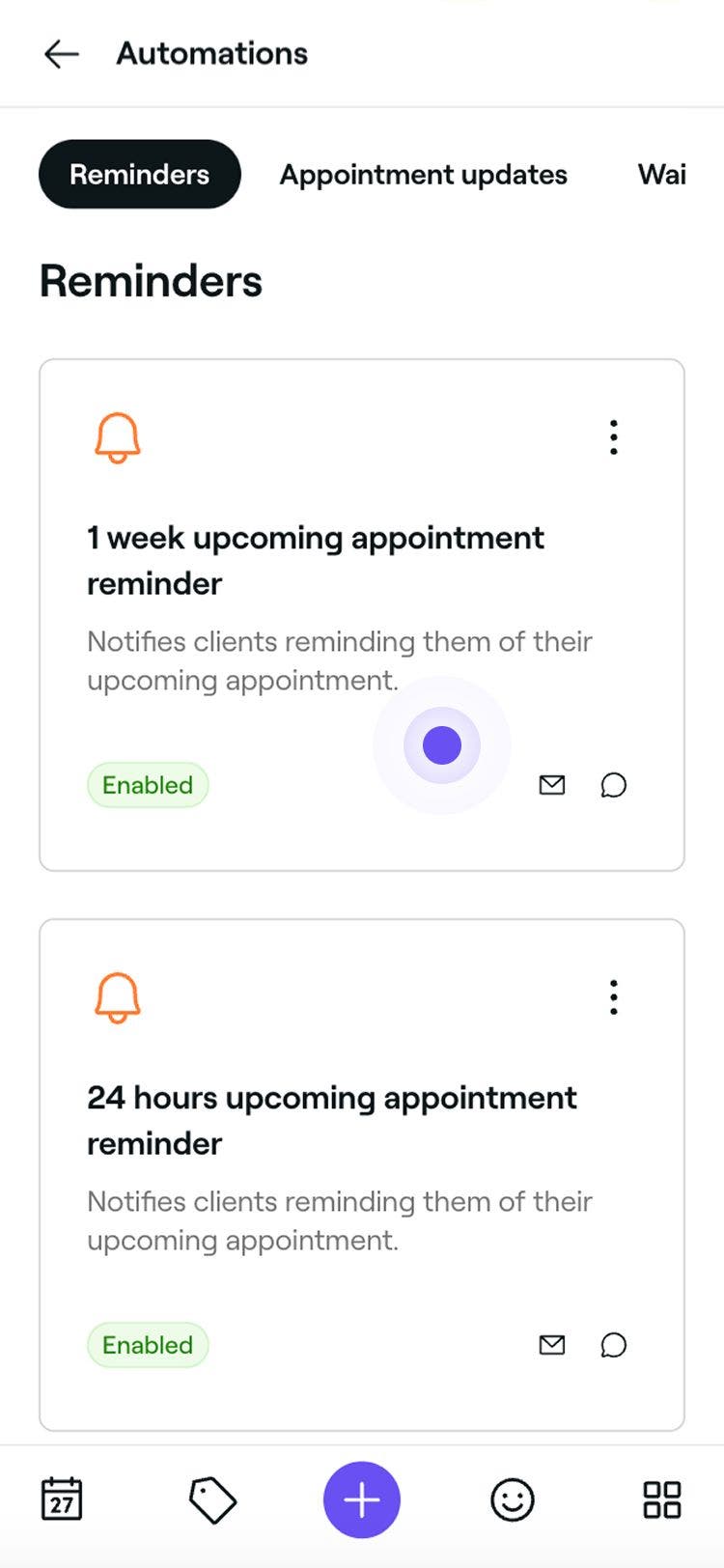The image size is (724, 1568).
Task: Click the chat bubble on the 1 week reminder card
Action: (614, 784)
